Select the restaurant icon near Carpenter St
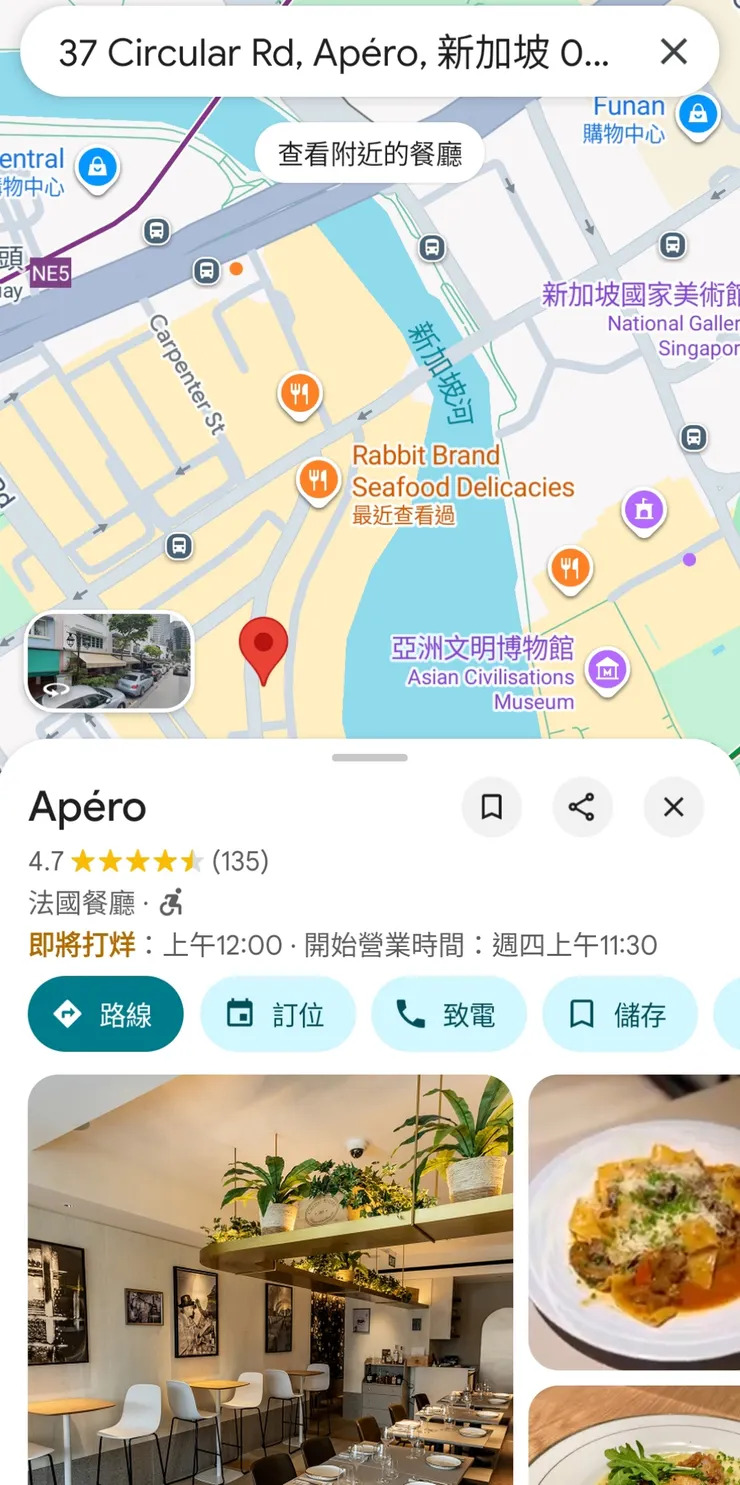 pos(299,393)
